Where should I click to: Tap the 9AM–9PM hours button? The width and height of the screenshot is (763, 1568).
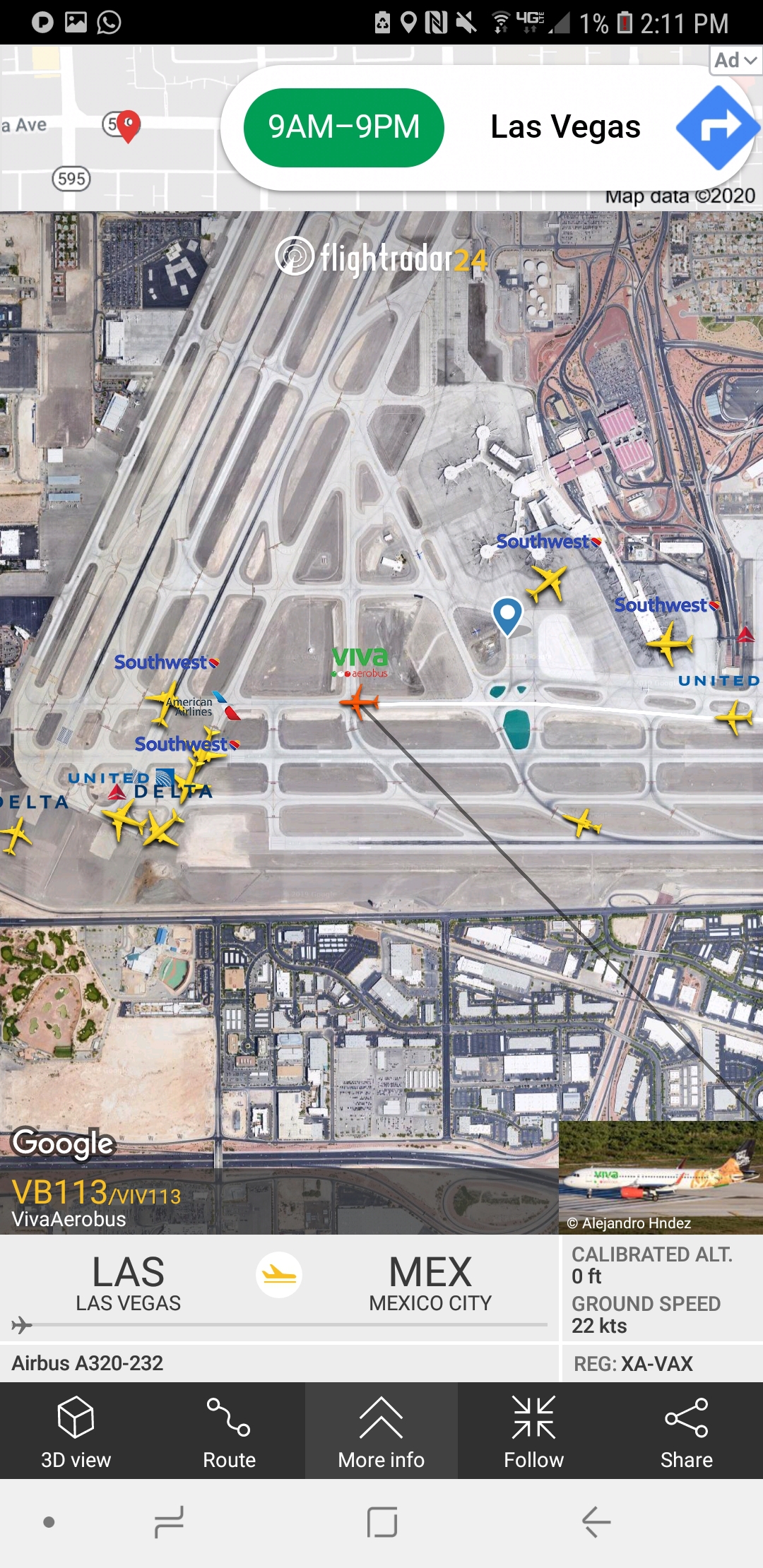coord(344,128)
